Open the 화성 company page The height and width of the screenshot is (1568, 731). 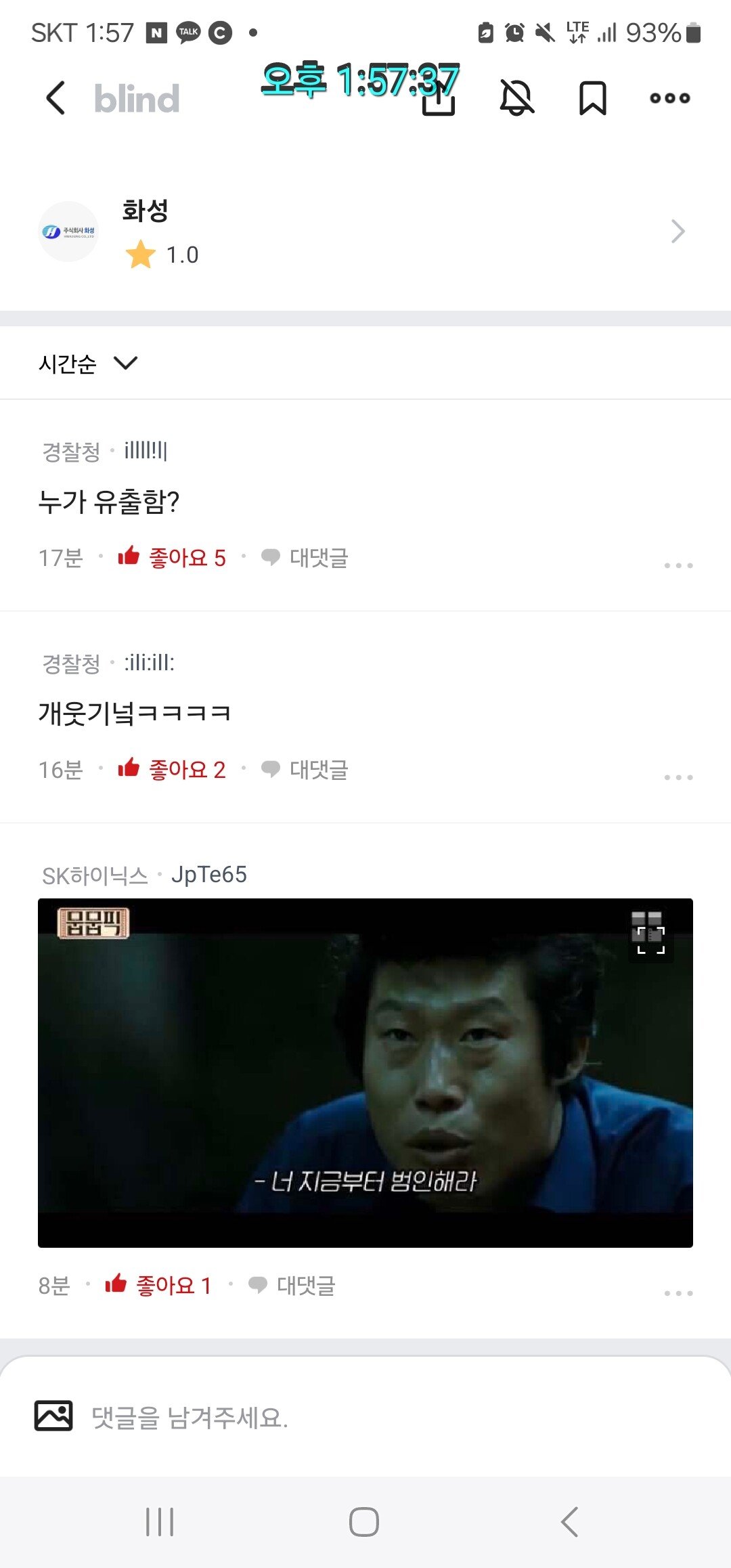click(365, 232)
